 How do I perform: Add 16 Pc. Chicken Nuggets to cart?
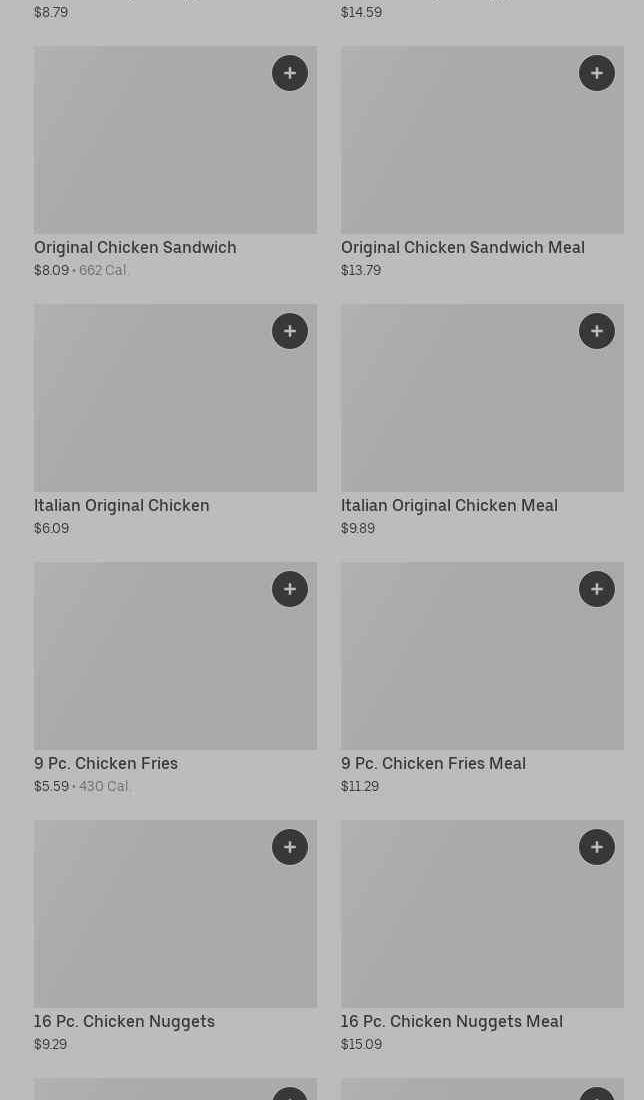point(290,847)
